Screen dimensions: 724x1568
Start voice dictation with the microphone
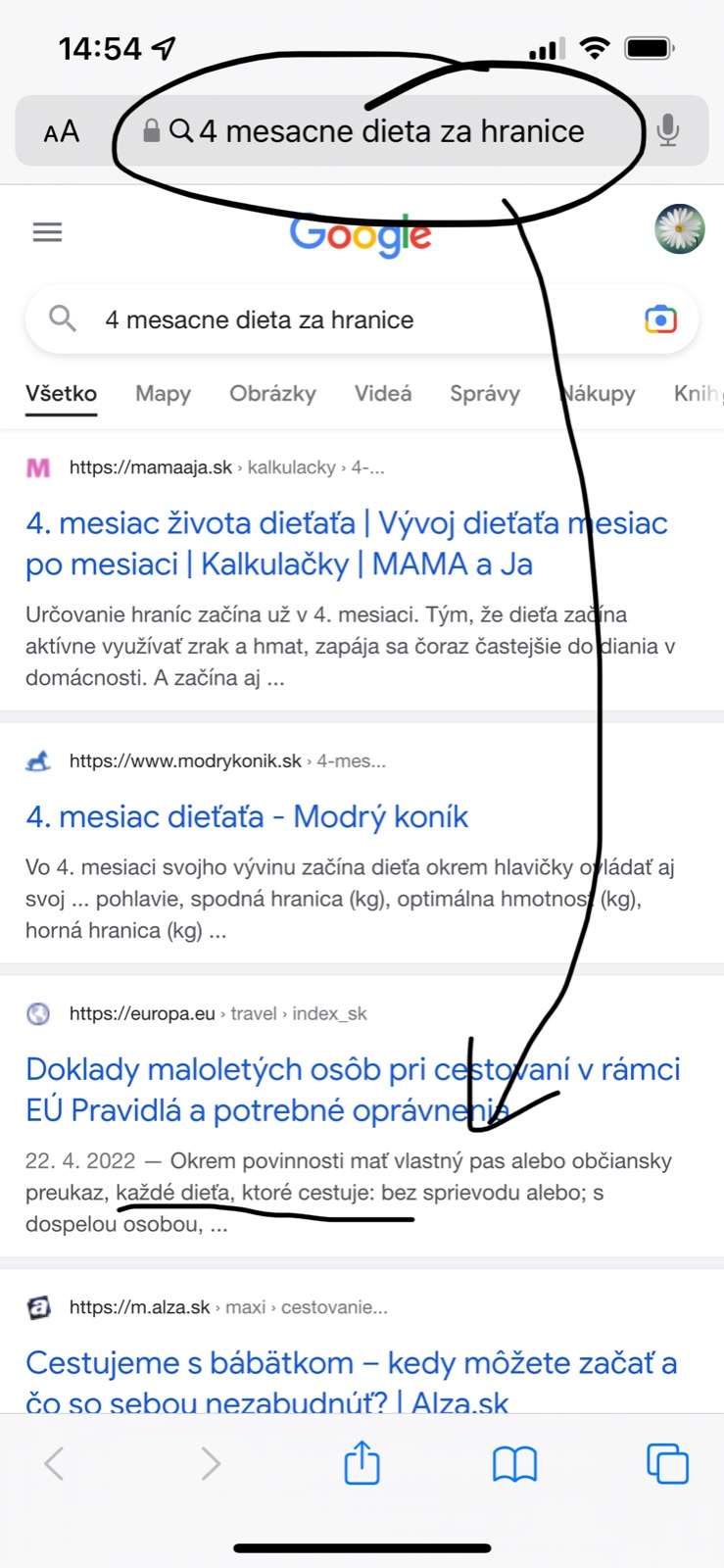point(668,130)
